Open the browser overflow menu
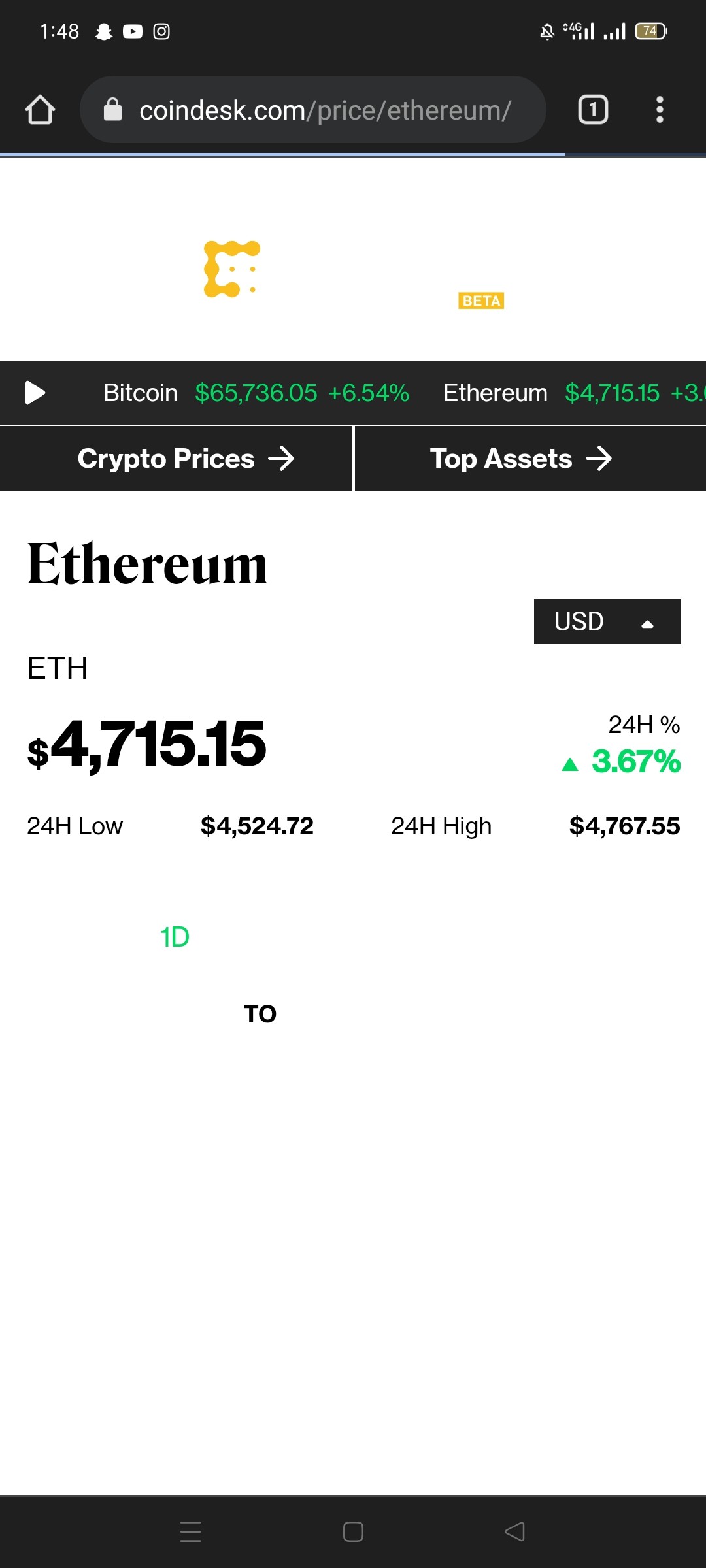The image size is (706, 1568). (660, 110)
